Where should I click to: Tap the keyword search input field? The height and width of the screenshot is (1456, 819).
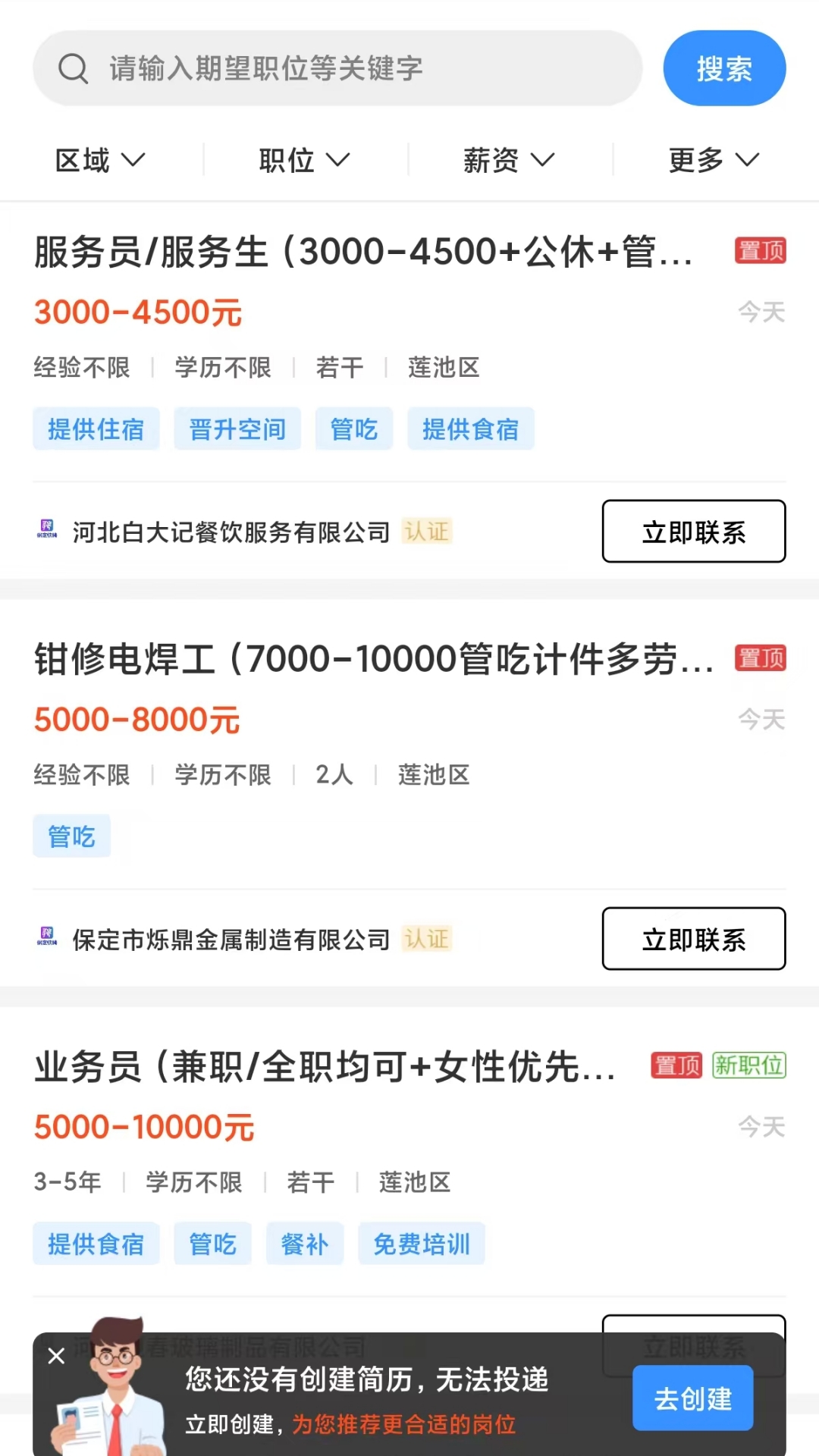pos(341,68)
